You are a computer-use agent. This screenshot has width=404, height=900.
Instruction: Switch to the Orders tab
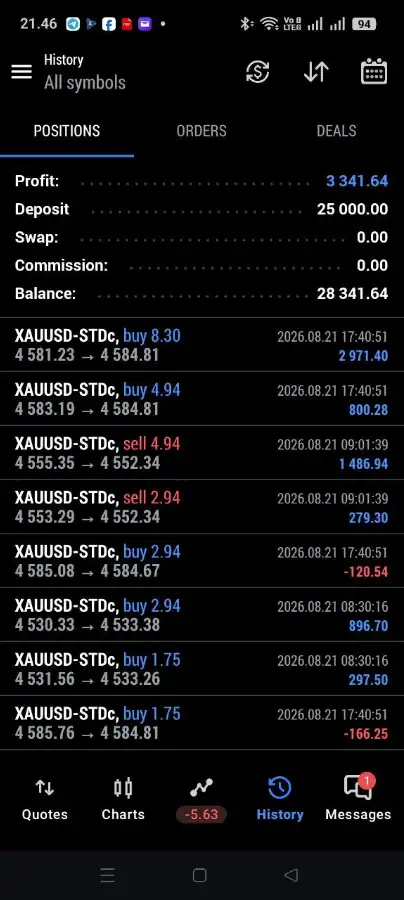tap(201, 131)
